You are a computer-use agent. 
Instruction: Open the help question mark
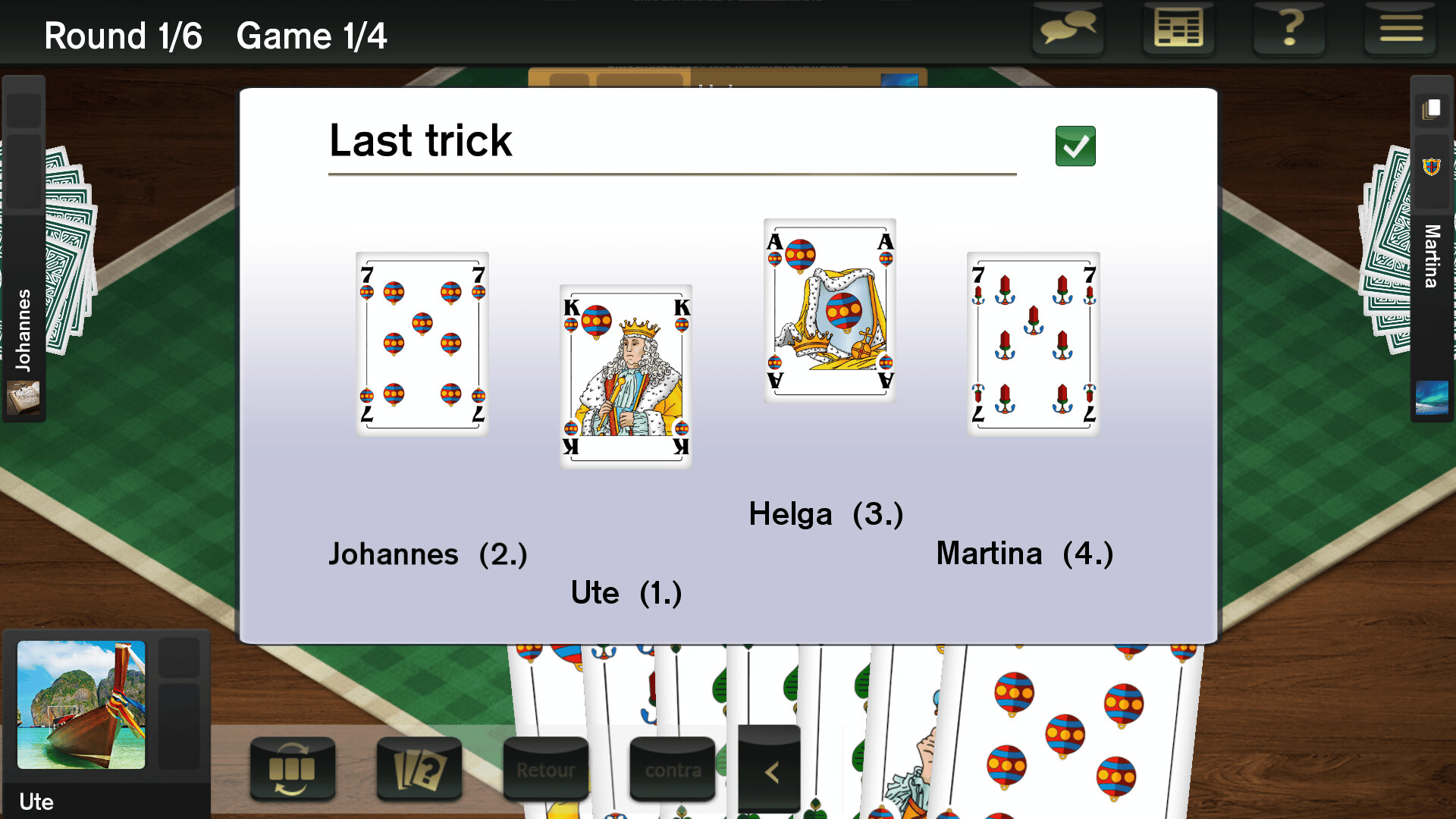1289,29
